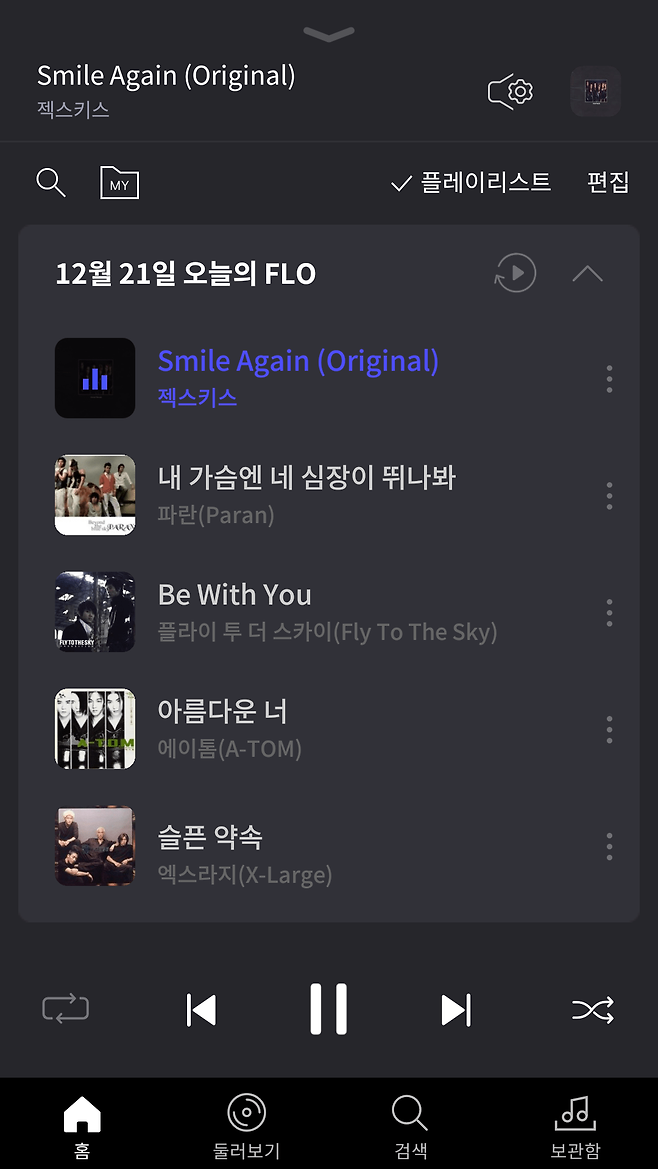
Task: Collapse the 12월 21일 오늘의 FLO section
Action: (587, 273)
